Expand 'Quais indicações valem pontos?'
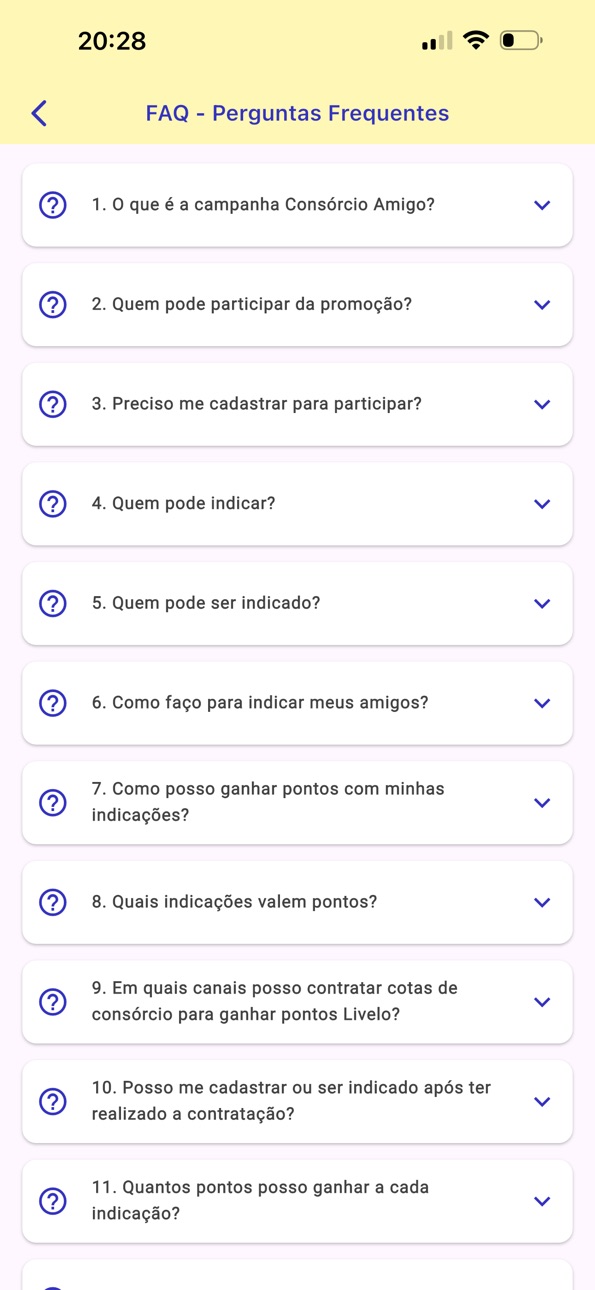This screenshot has height=1290, width=595. click(297, 902)
